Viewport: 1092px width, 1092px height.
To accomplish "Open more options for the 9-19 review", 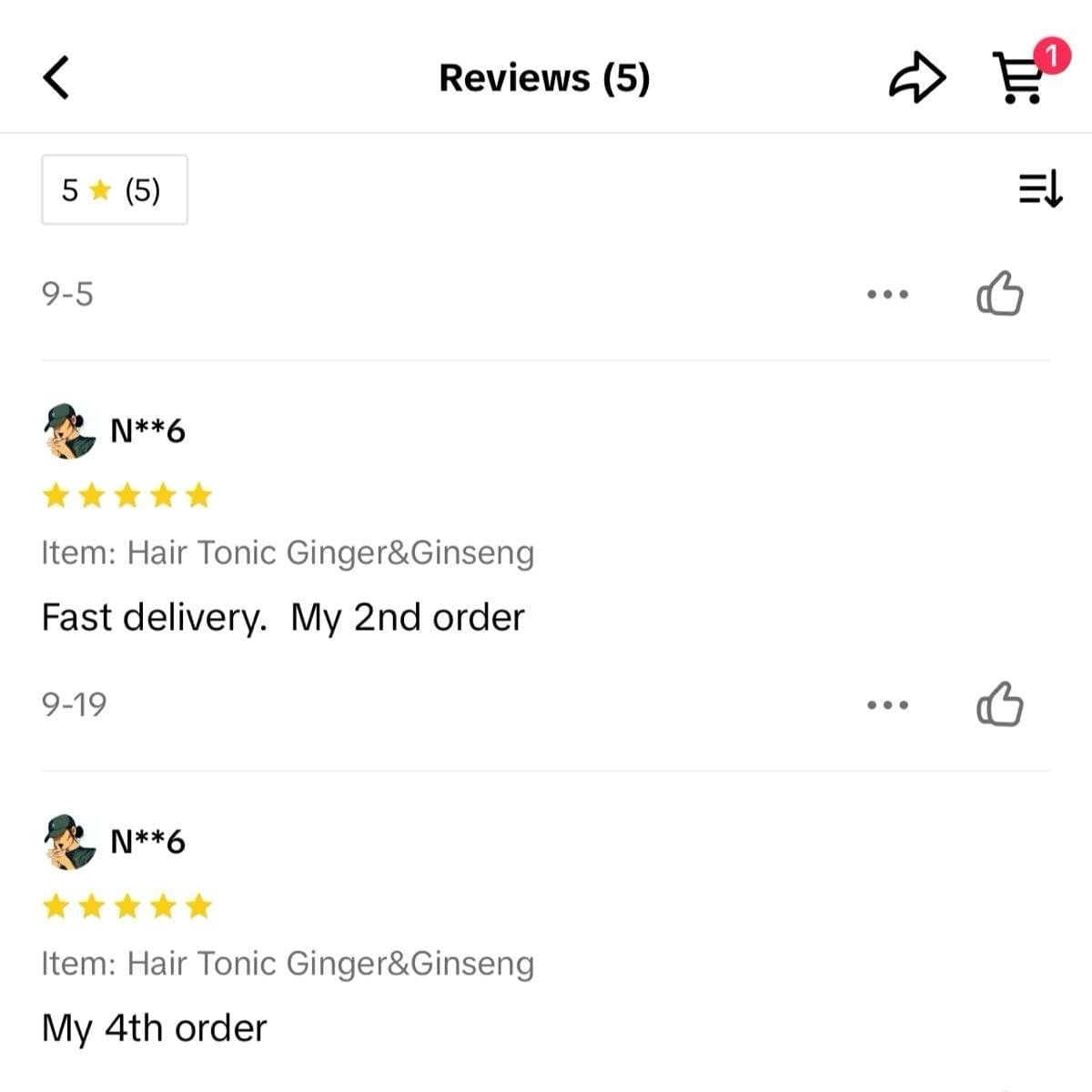I will 887,705.
